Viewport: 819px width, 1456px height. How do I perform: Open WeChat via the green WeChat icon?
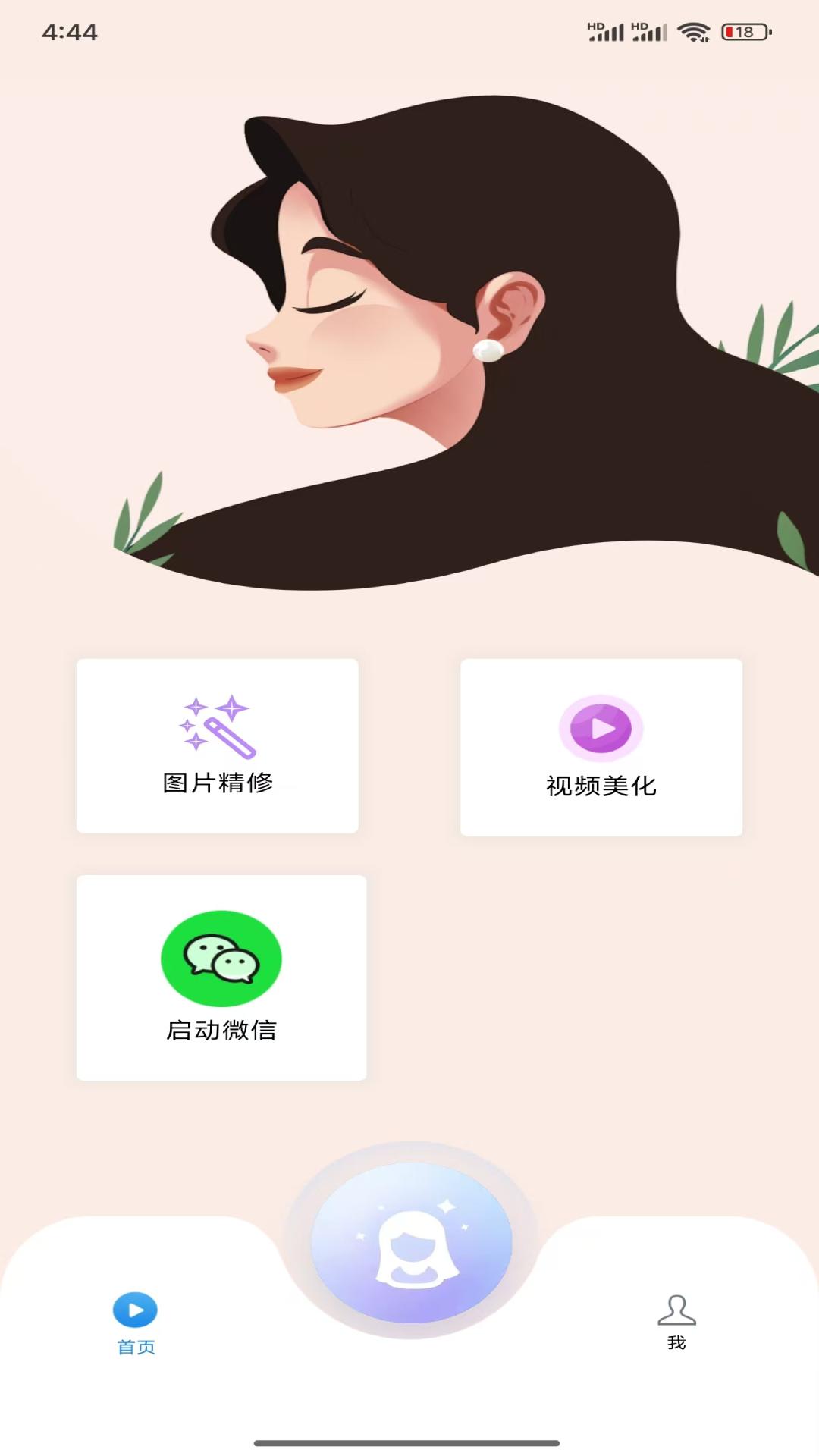(x=221, y=958)
